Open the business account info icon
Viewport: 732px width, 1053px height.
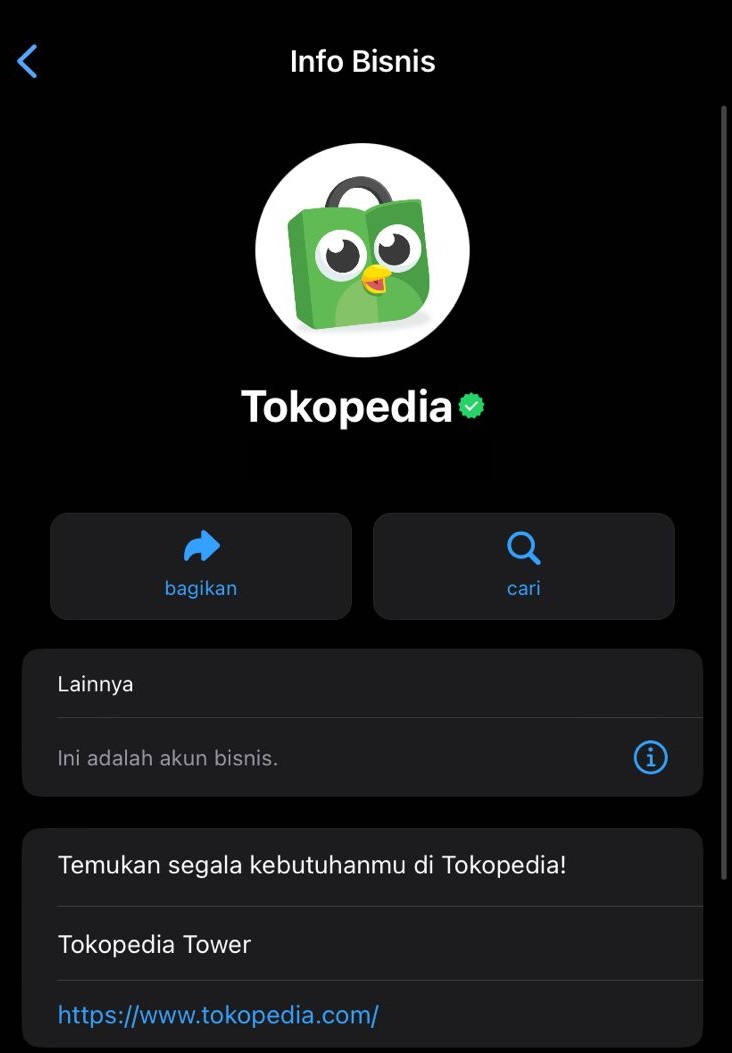(650, 758)
